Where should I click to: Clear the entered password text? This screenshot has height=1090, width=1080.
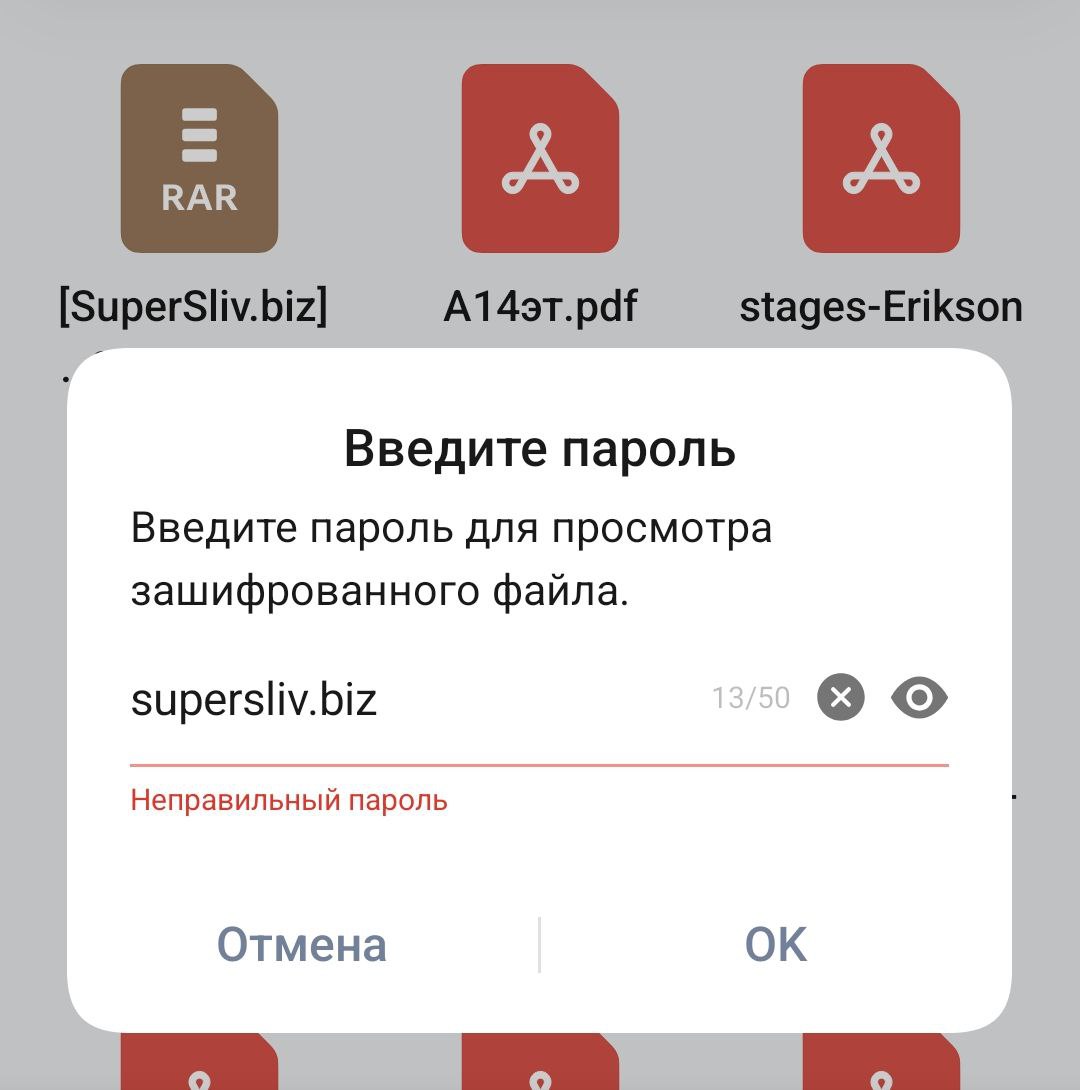[840, 698]
